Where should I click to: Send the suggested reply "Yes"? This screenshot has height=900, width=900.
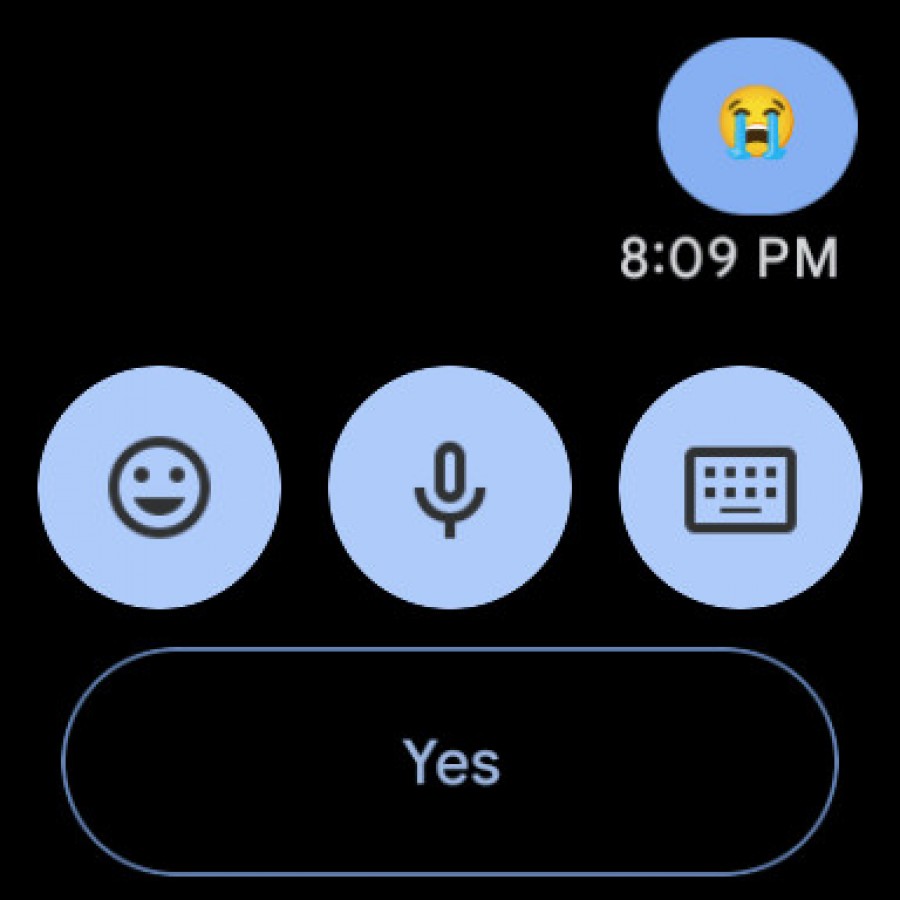tap(450, 762)
